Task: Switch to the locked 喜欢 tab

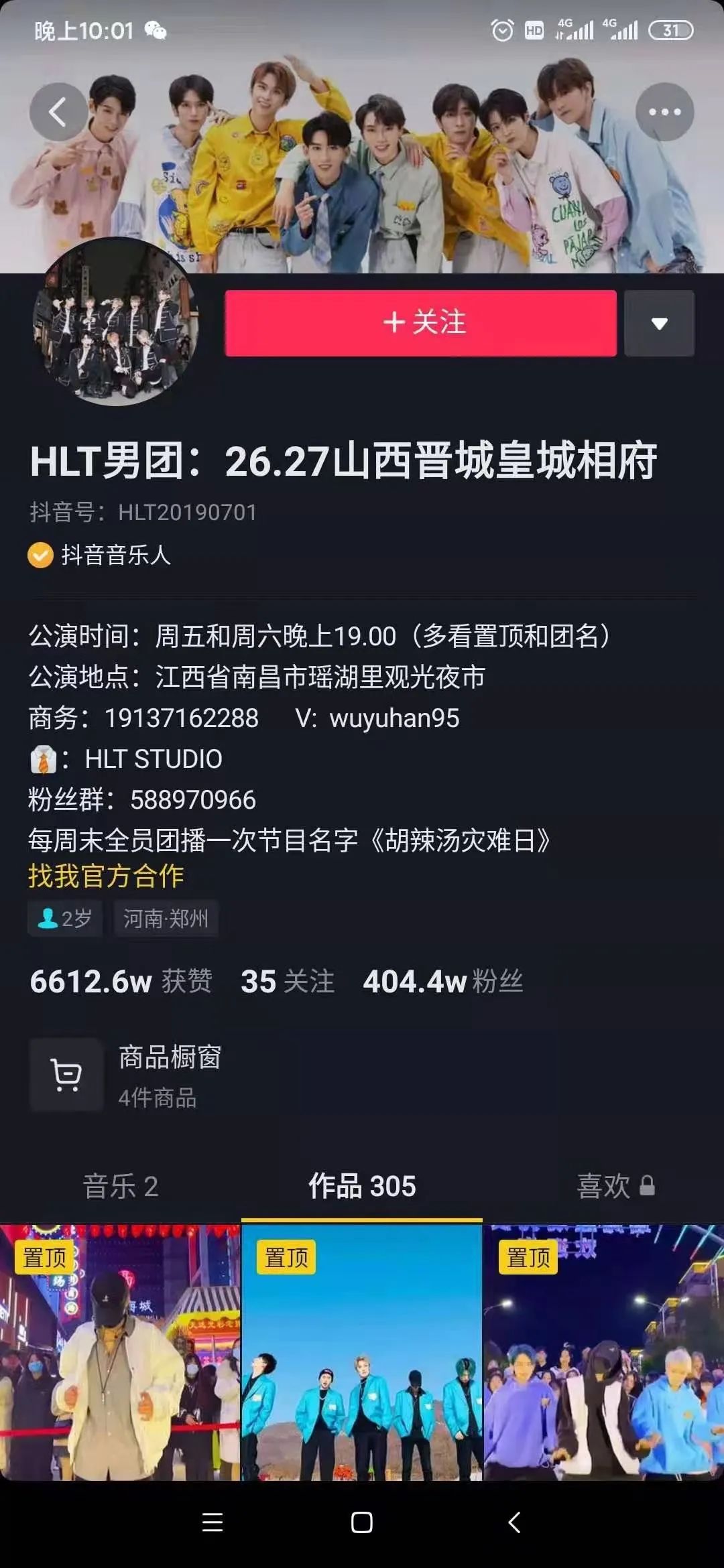Action: point(615,1186)
